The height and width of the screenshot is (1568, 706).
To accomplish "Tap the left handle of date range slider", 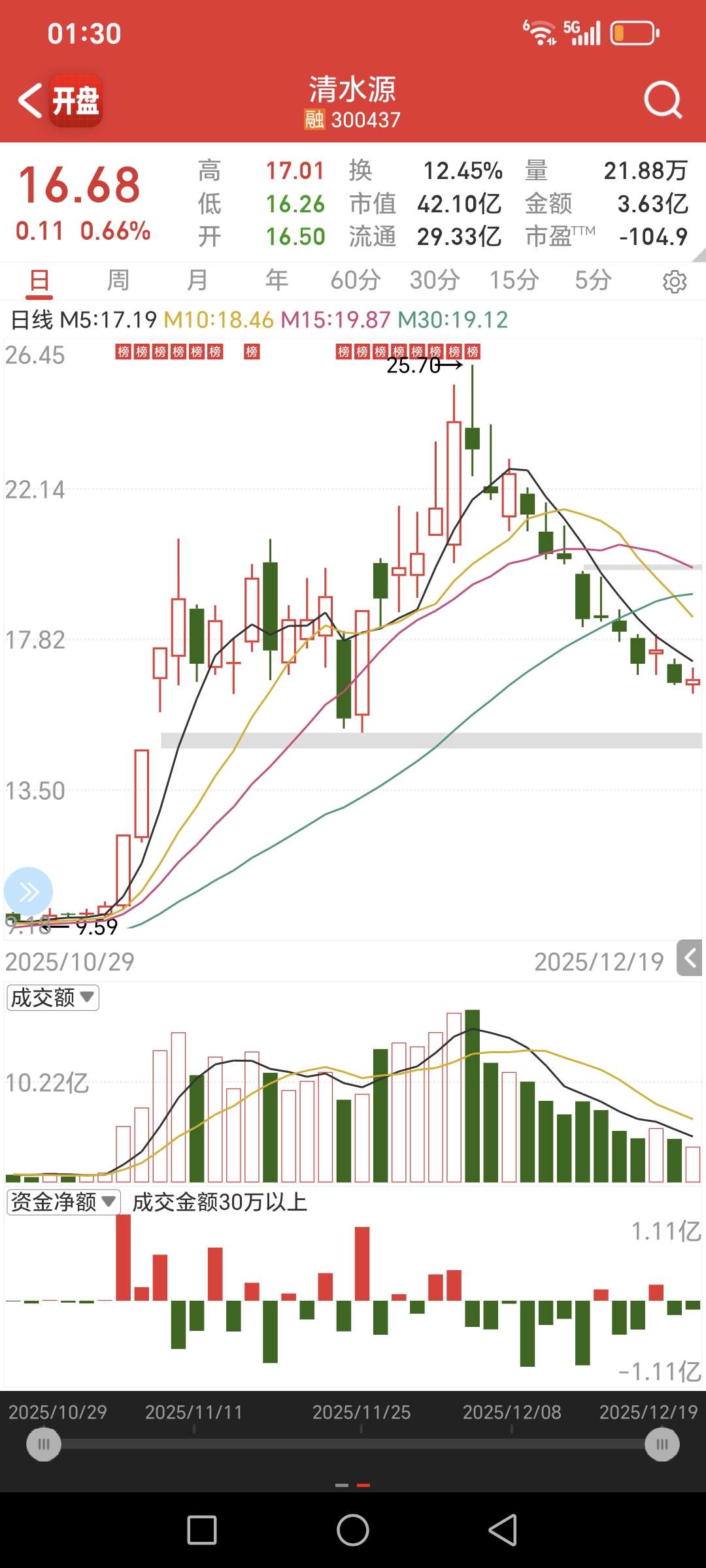I will pyautogui.click(x=44, y=1444).
